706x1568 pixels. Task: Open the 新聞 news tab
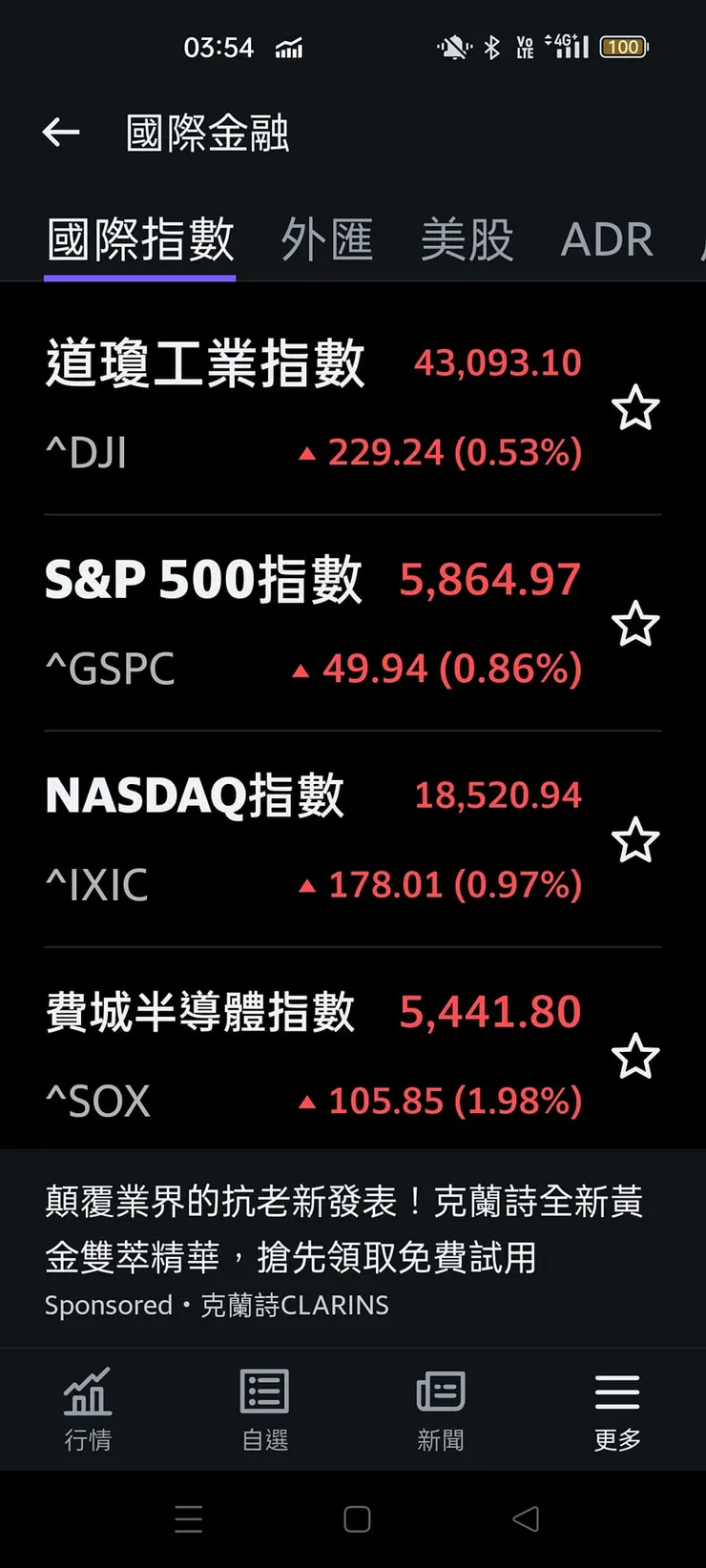441,1410
